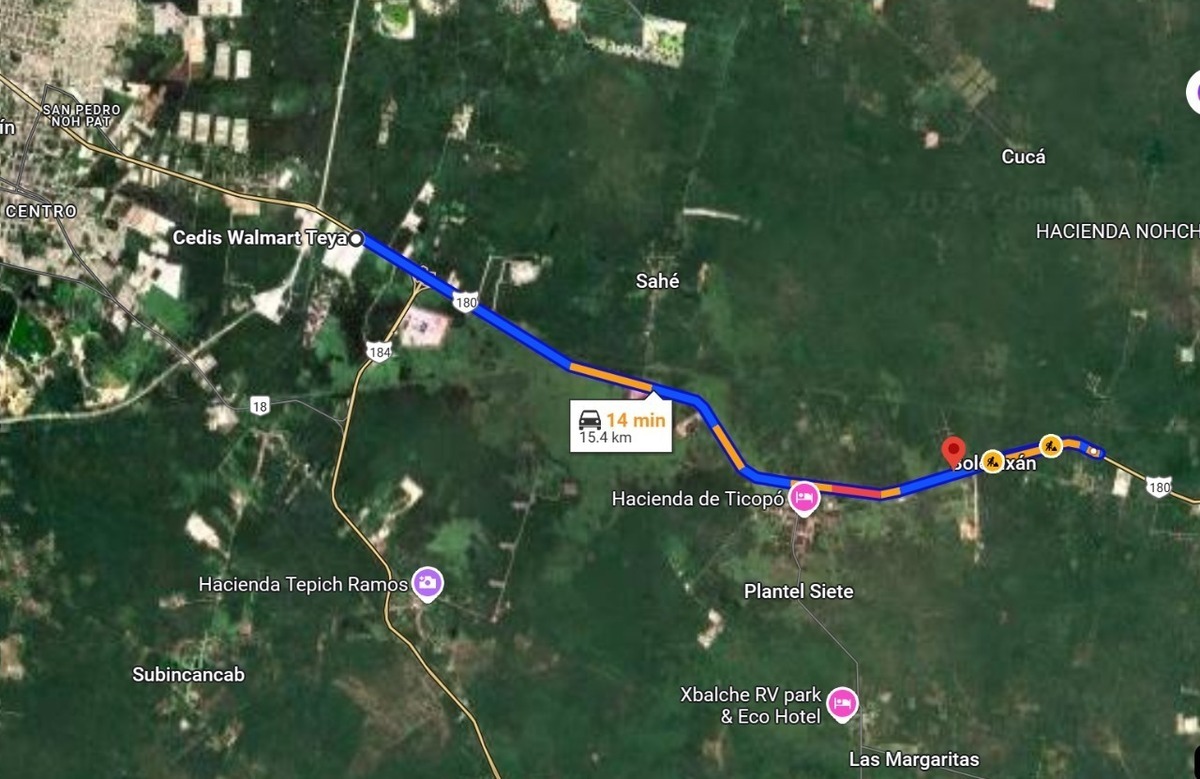Screen dimensions: 1200x779
Task: Open Xbalche RV park & Eco Hotel marker
Action: point(842,705)
